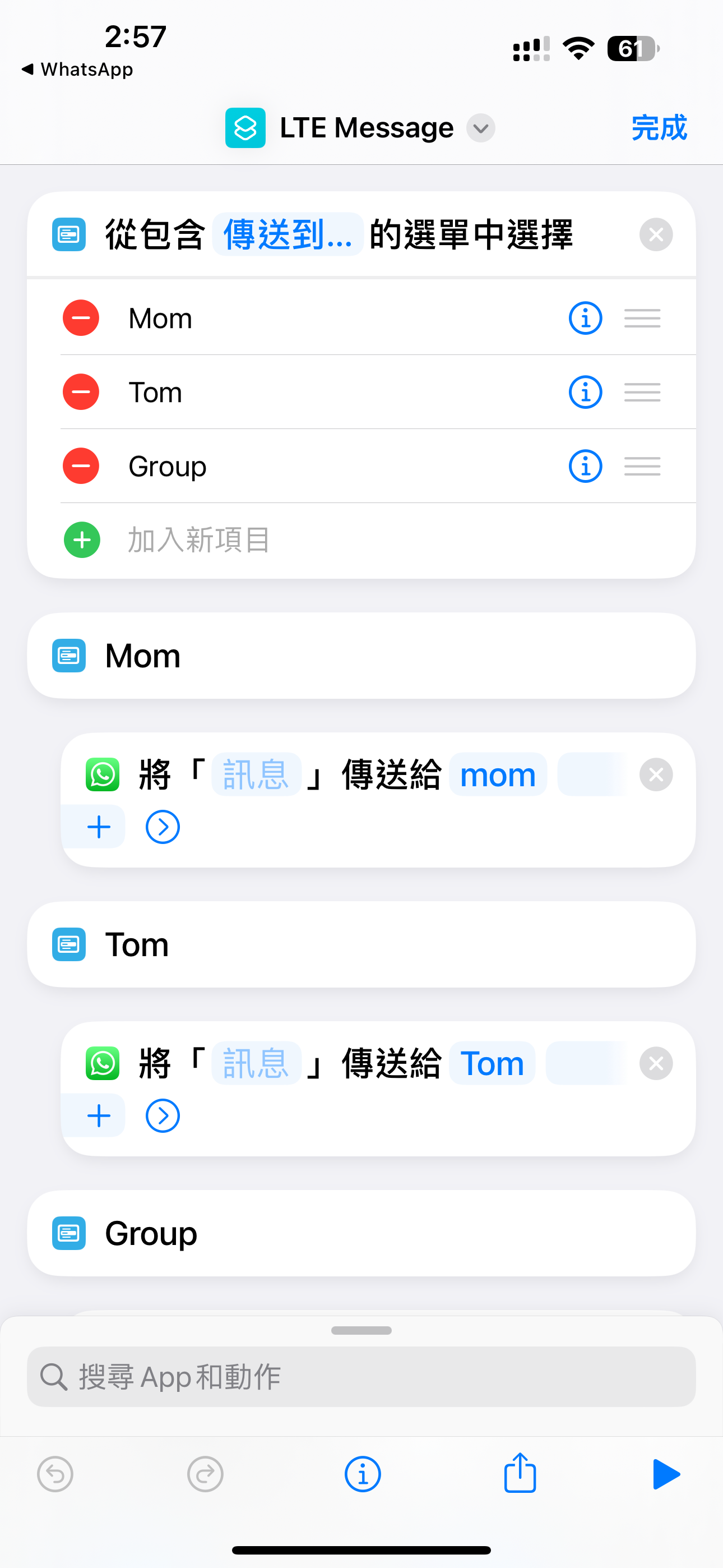Remove the WhatsApp send-to-mom action
Image resolution: width=723 pixels, height=1568 pixels.
click(x=656, y=775)
